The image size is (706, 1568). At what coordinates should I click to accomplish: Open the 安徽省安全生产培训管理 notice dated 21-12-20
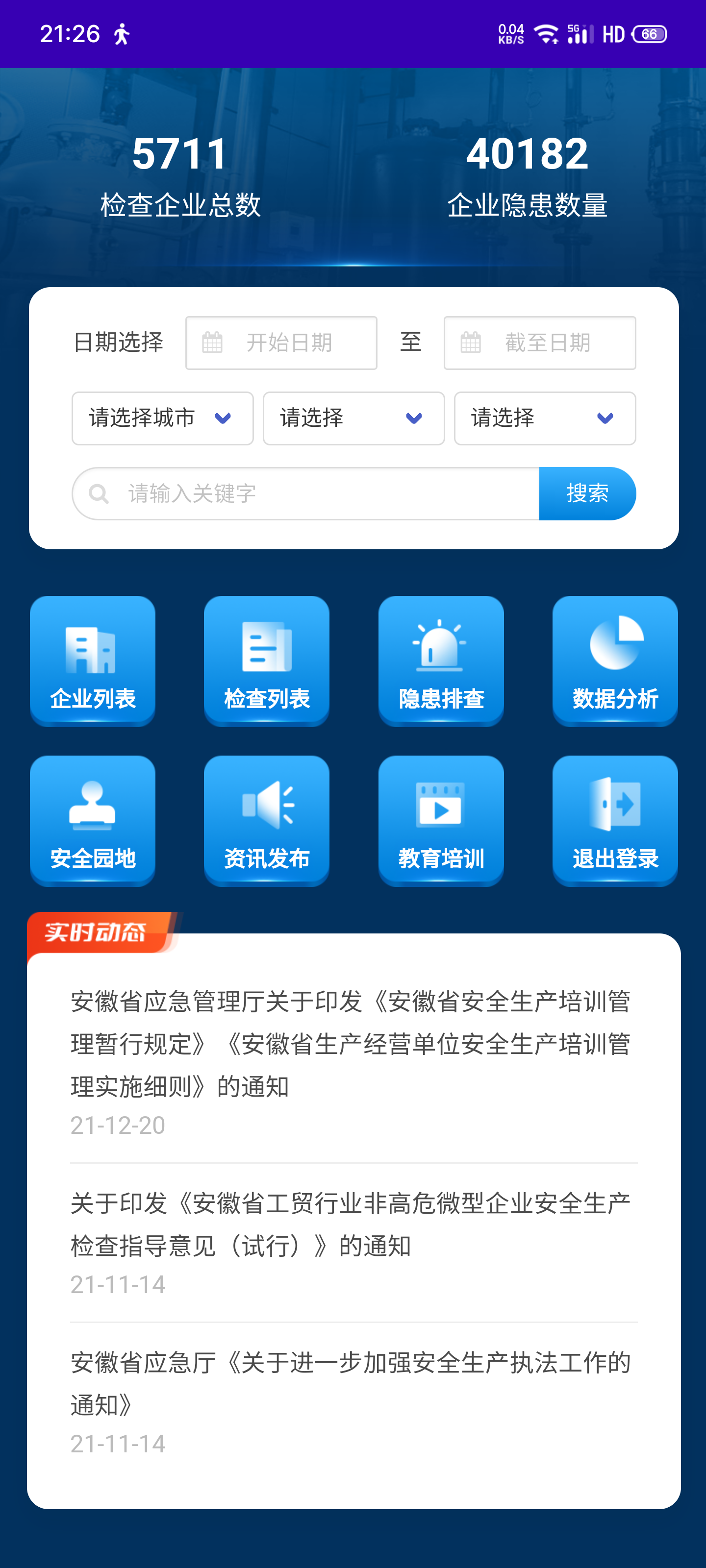click(352, 1044)
